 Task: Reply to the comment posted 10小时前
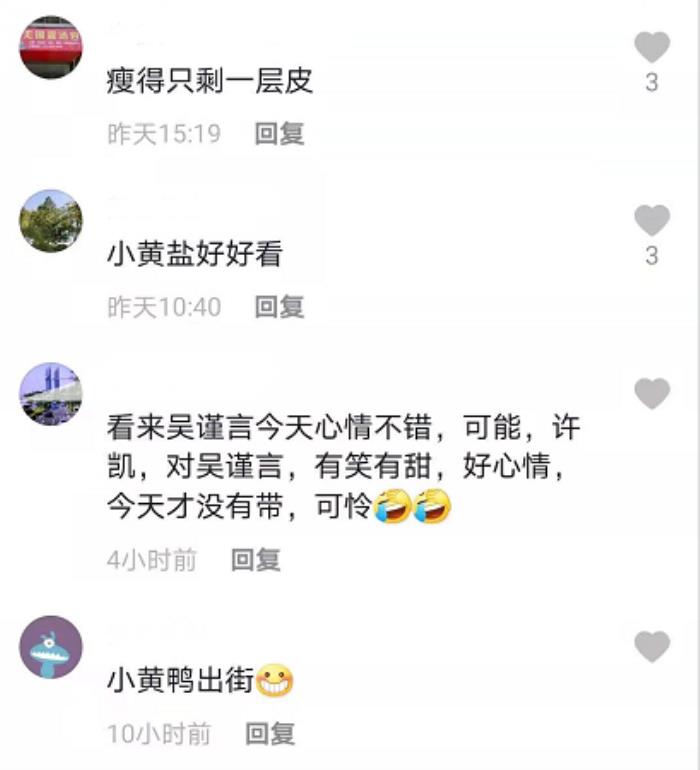click(x=270, y=734)
